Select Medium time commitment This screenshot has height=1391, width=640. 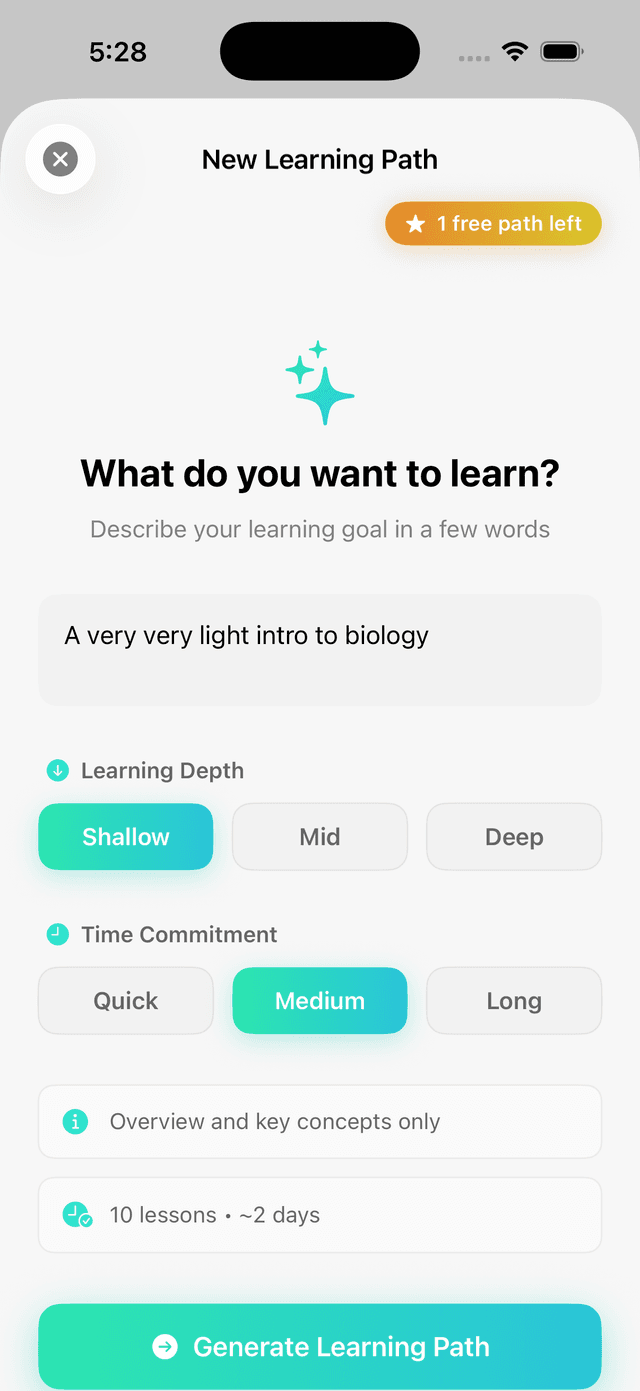(320, 1001)
